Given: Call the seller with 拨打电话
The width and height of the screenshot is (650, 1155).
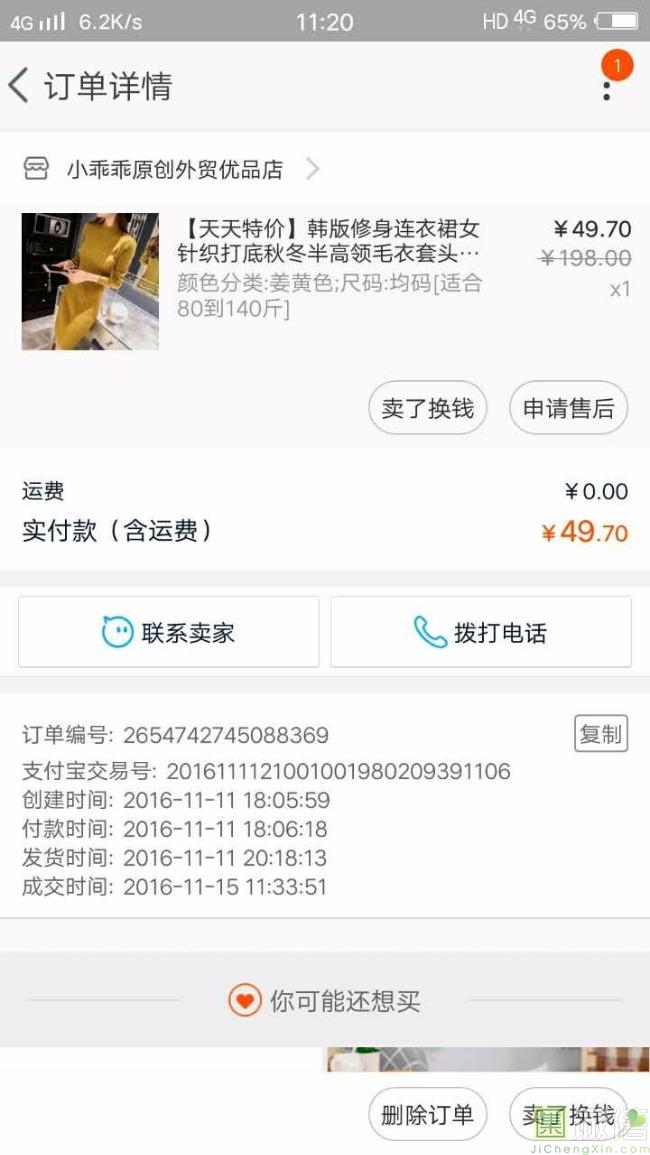Looking at the screenshot, I should (481, 632).
